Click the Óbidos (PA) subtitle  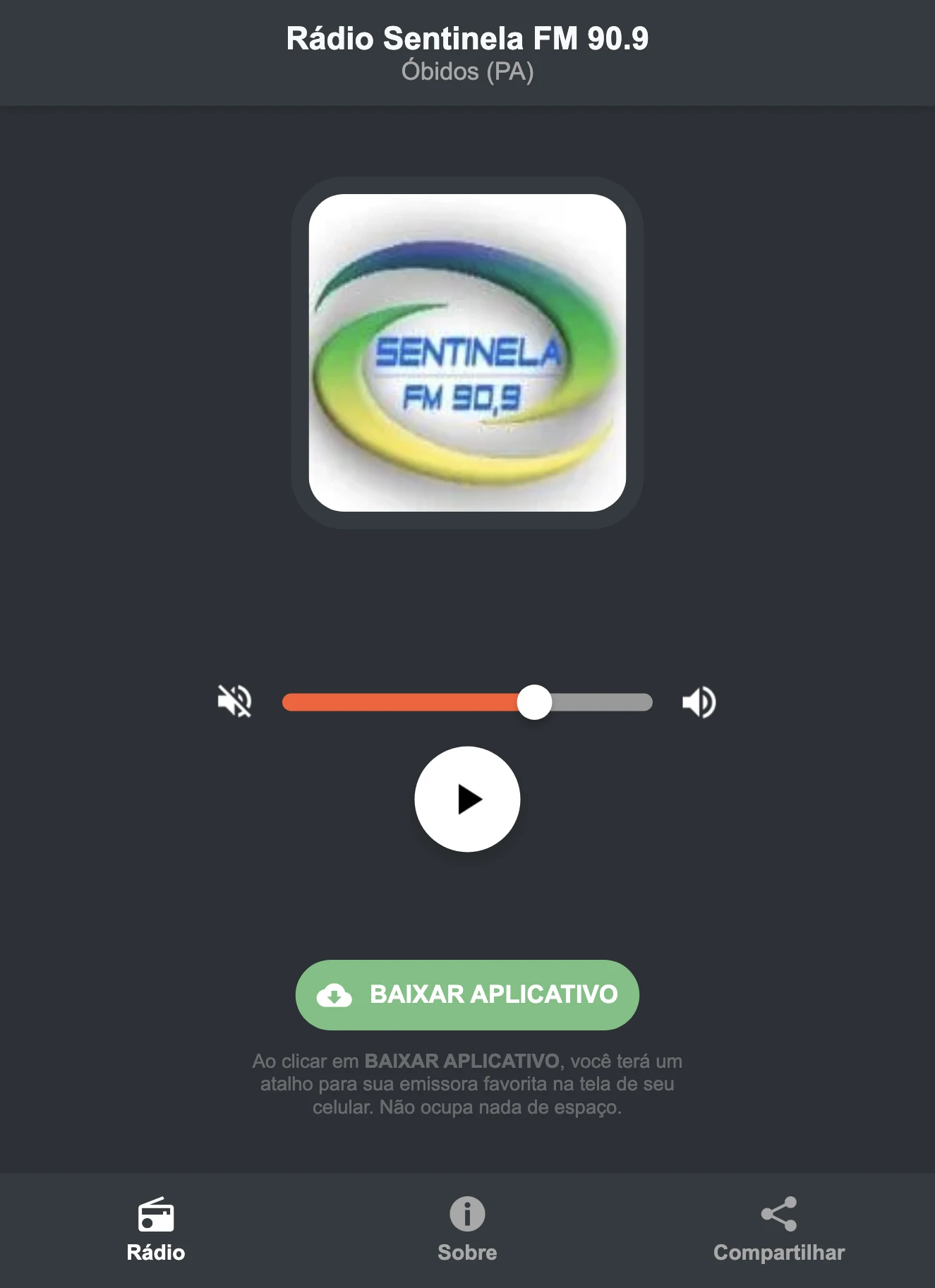point(467,71)
